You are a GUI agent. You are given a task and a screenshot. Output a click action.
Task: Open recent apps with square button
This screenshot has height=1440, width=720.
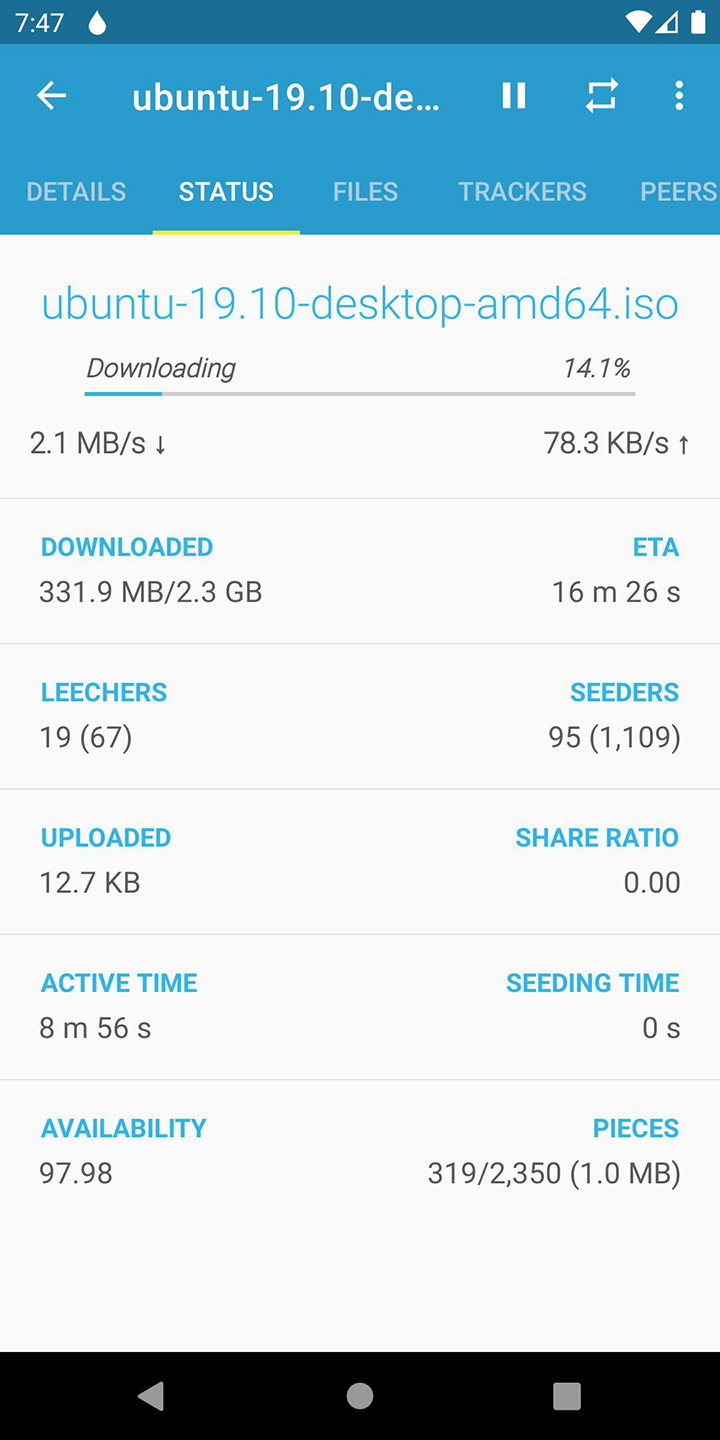coord(567,1397)
